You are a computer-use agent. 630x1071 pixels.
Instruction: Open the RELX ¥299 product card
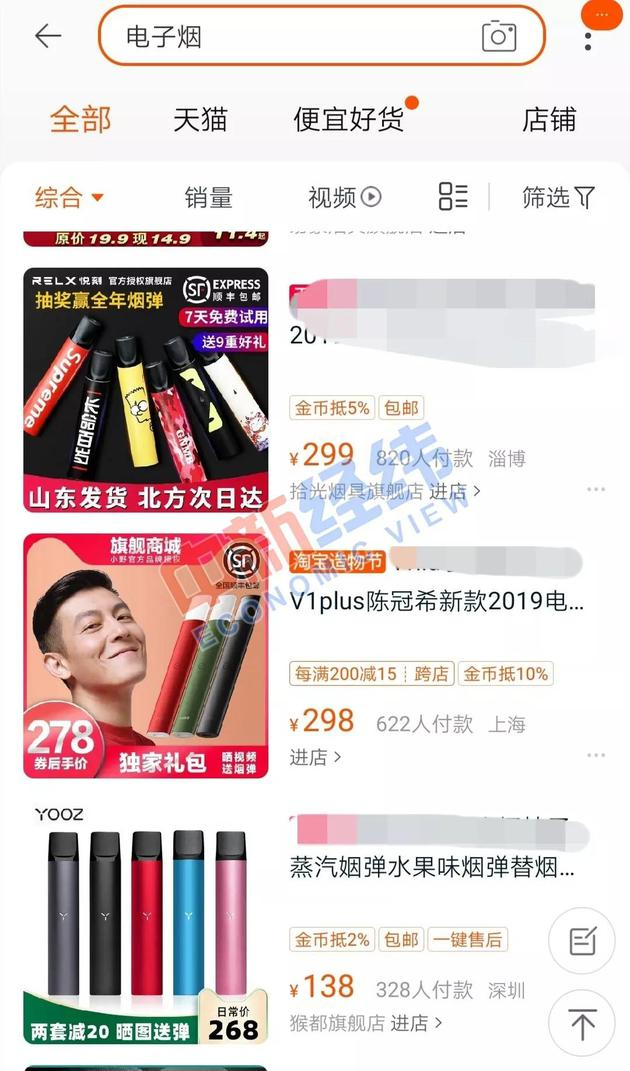146,390
